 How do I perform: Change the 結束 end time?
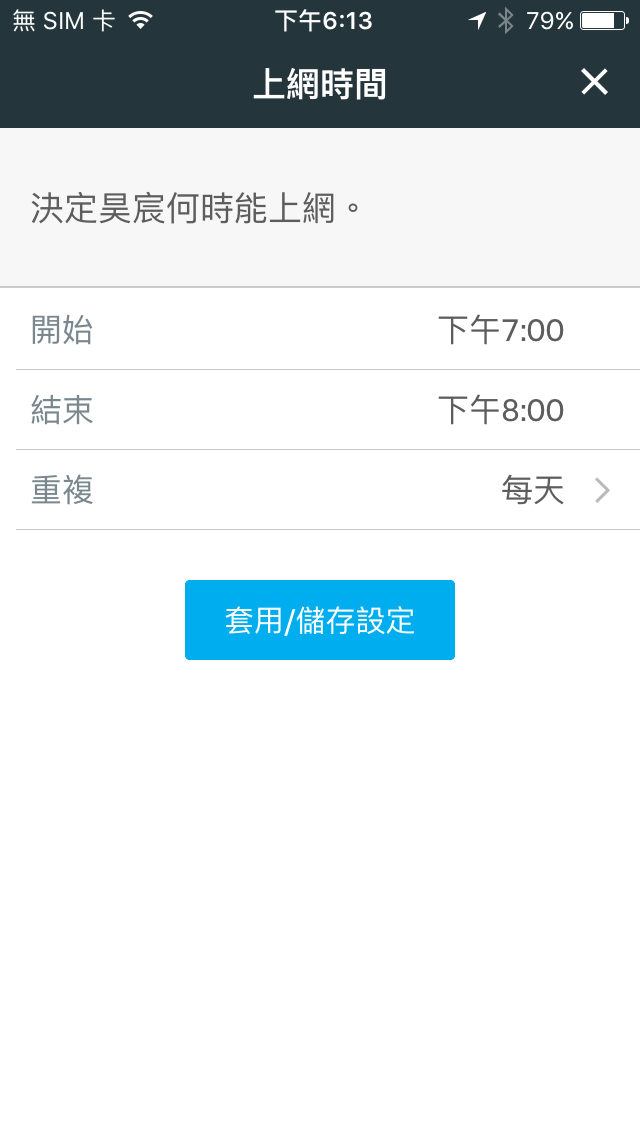tap(500, 410)
